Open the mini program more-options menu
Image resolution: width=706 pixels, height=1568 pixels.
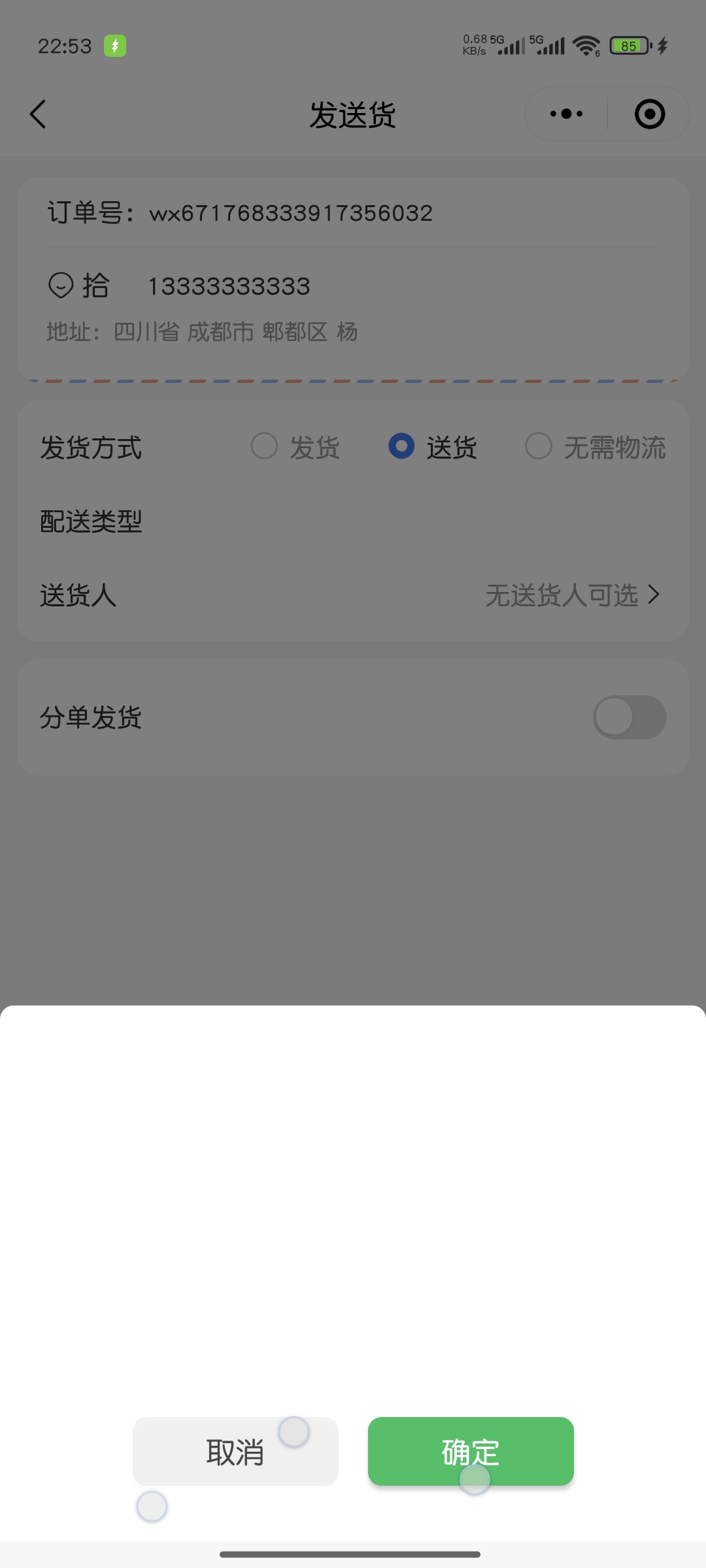click(566, 114)
